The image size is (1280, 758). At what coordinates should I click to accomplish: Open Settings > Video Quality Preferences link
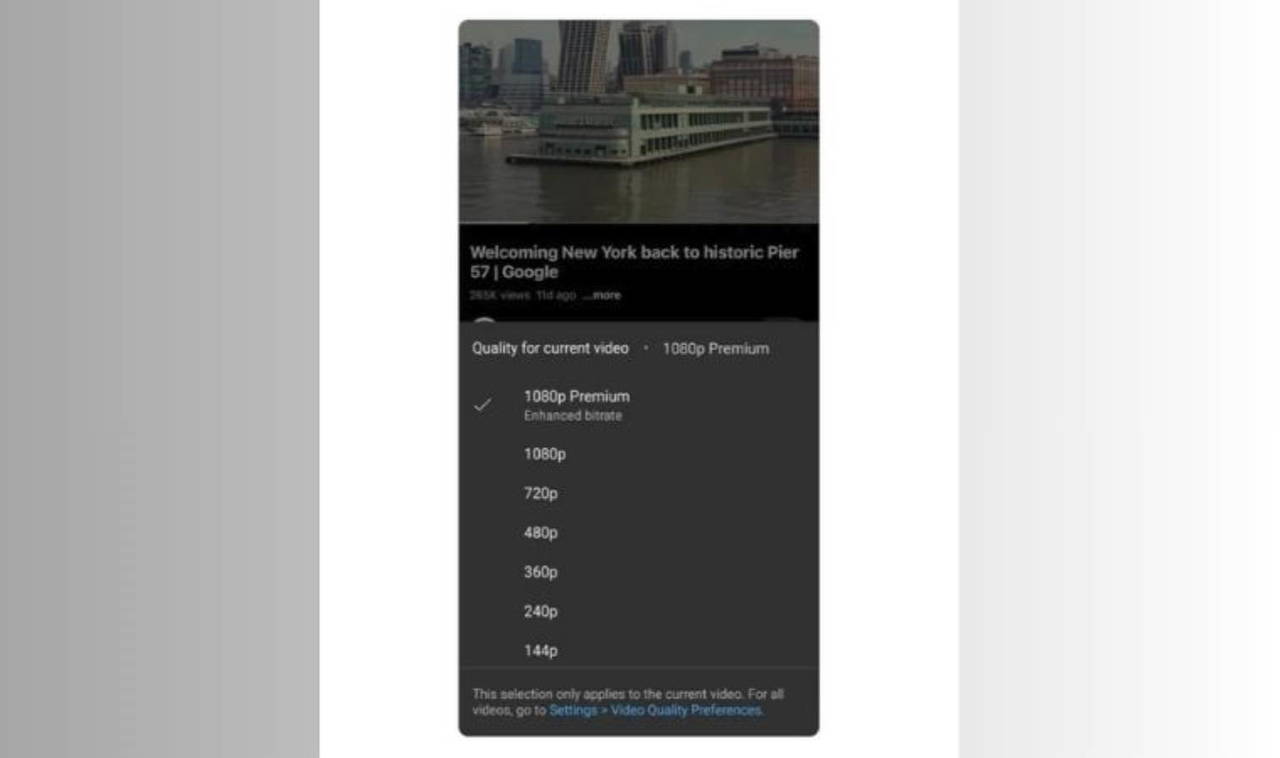[656, 711]
